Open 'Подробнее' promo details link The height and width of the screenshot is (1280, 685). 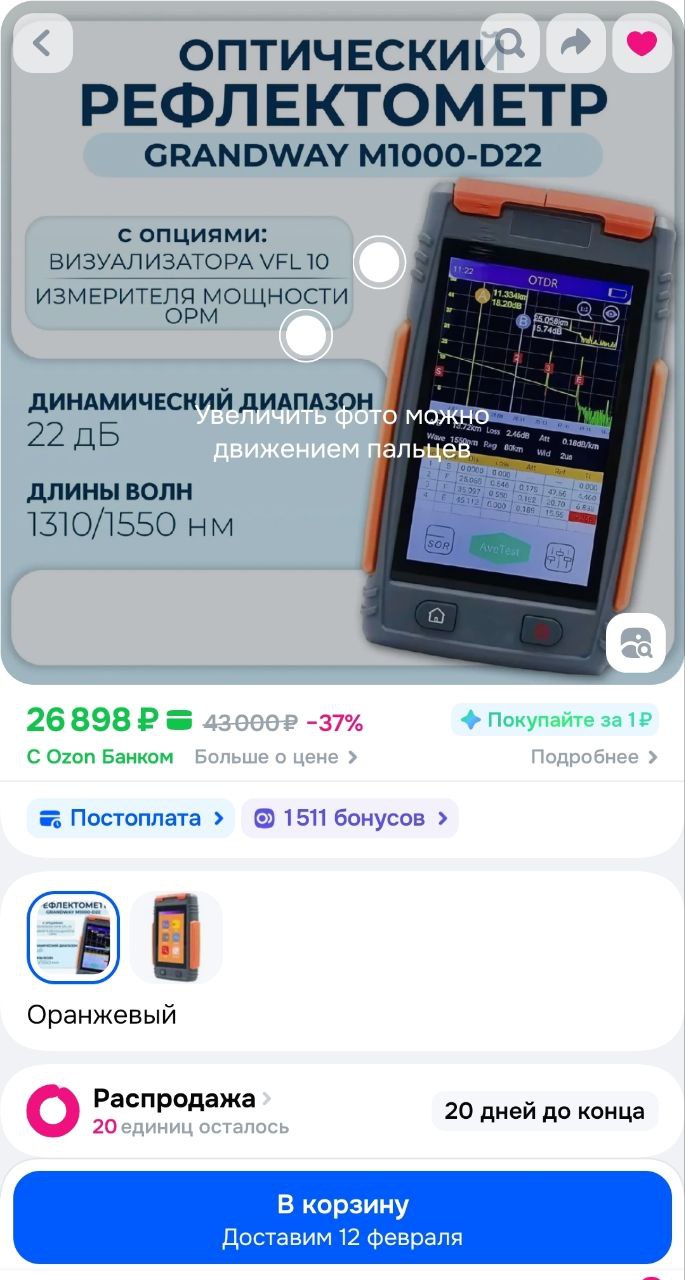coord(594,757)
